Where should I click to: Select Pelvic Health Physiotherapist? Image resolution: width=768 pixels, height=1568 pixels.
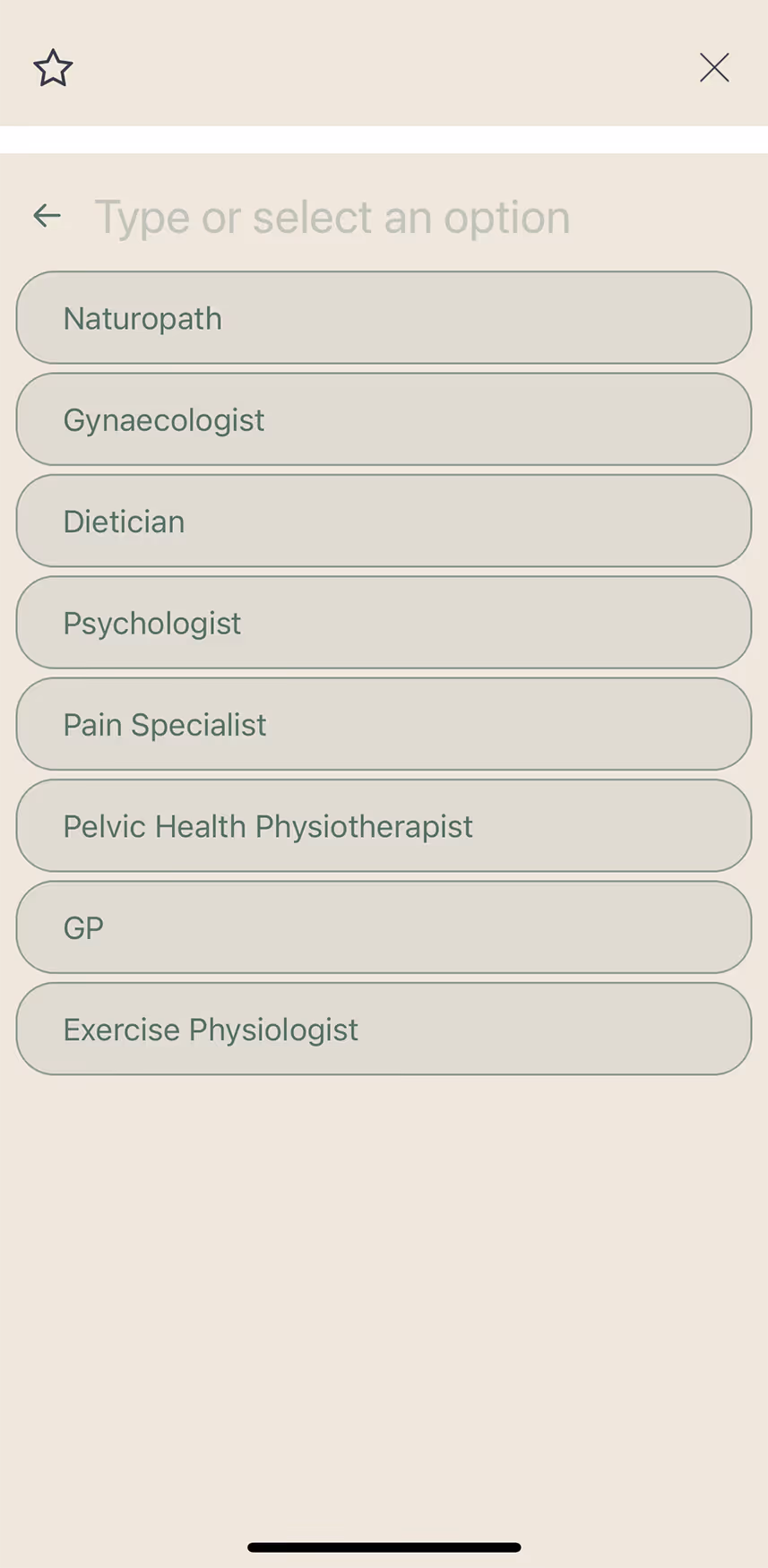click(x=384, y=826)
